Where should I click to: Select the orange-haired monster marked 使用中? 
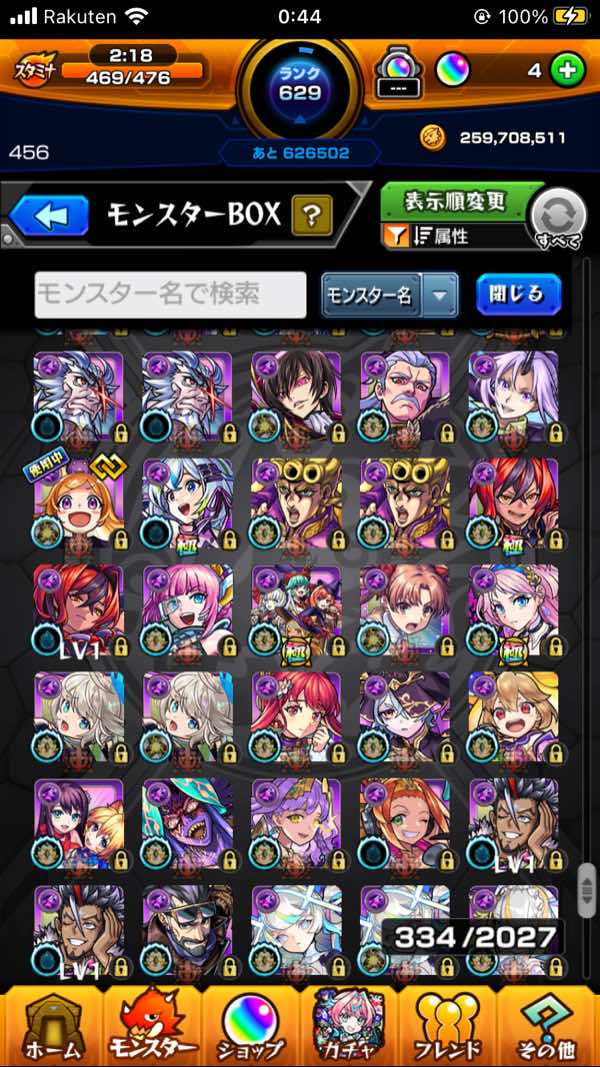click(x=78, y=505)
